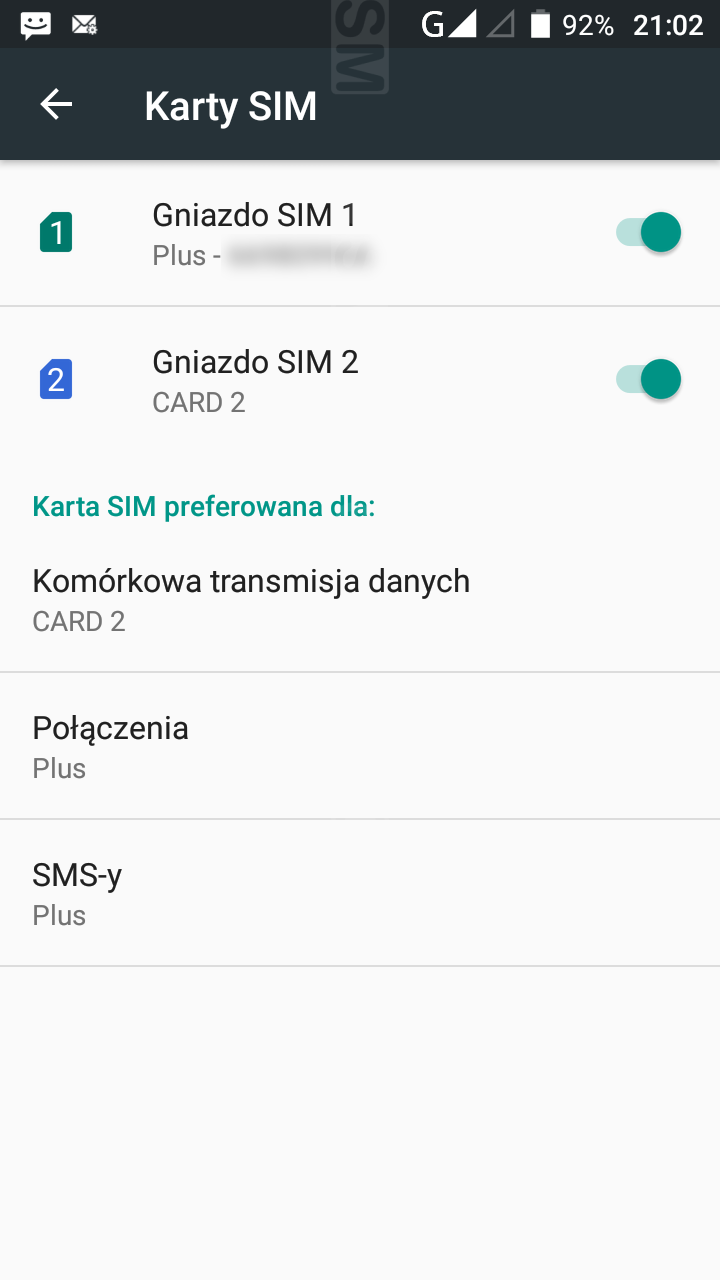This screenshot has height=1280, width=720.
Task: Choose SIM for Komórkowa transmisja danych
Action: coord(251,599)
